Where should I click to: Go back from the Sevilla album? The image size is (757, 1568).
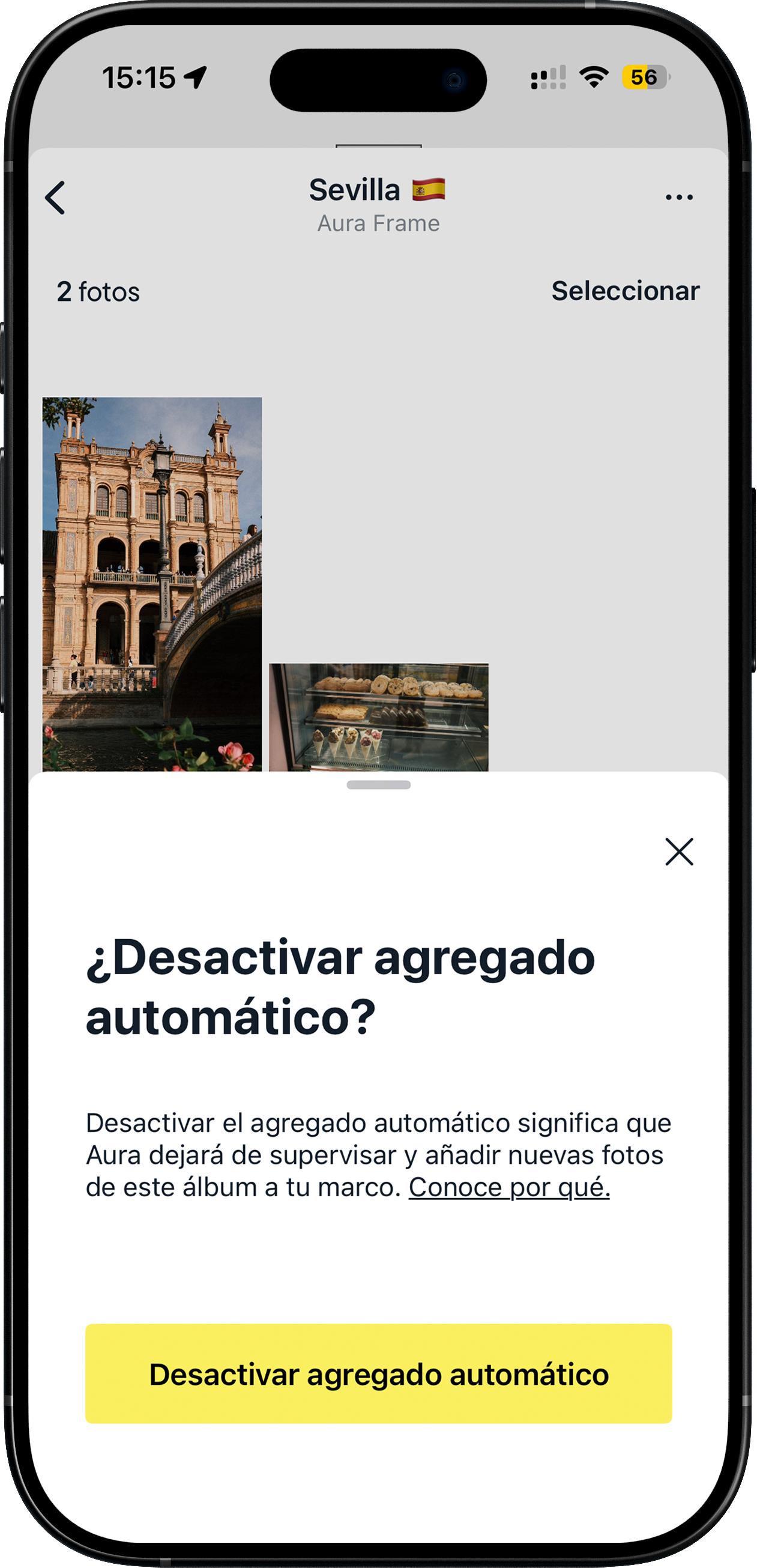55,198
